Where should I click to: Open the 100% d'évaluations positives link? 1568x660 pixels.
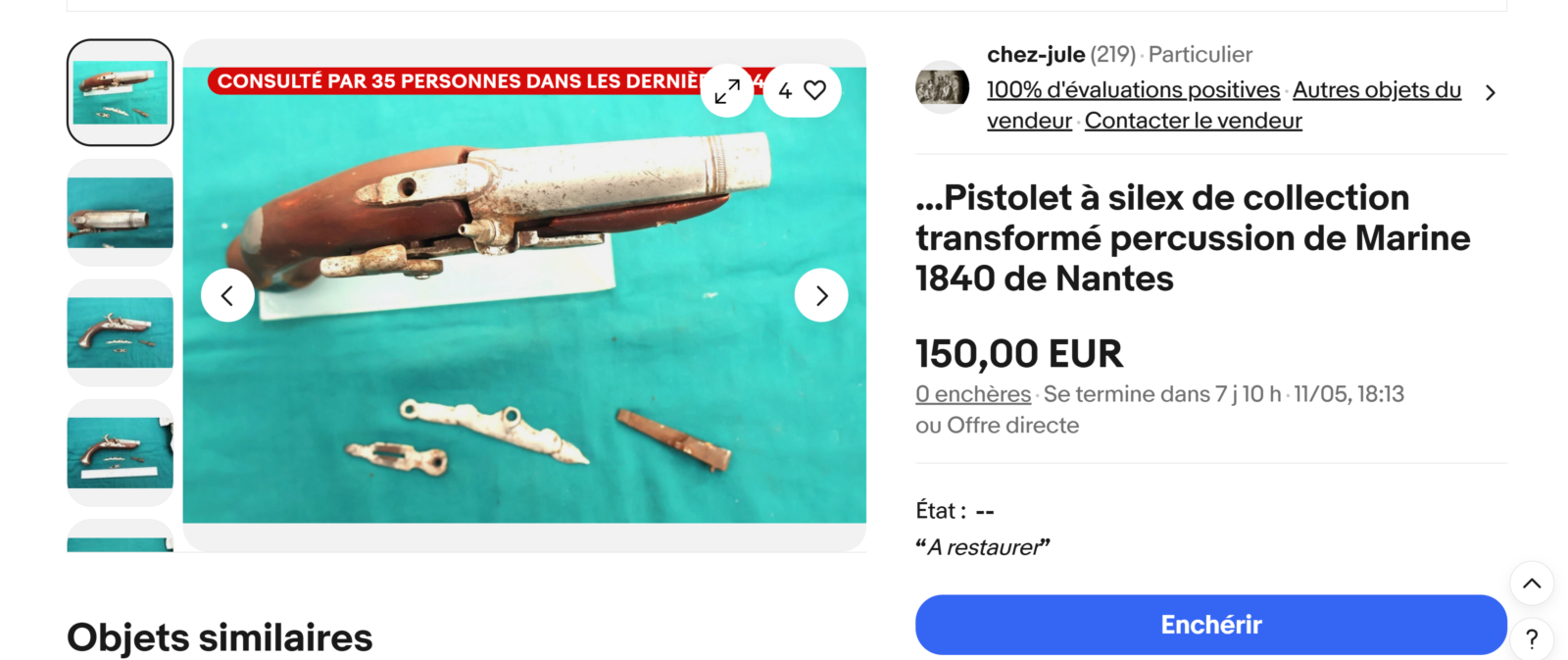point(1133,90)
